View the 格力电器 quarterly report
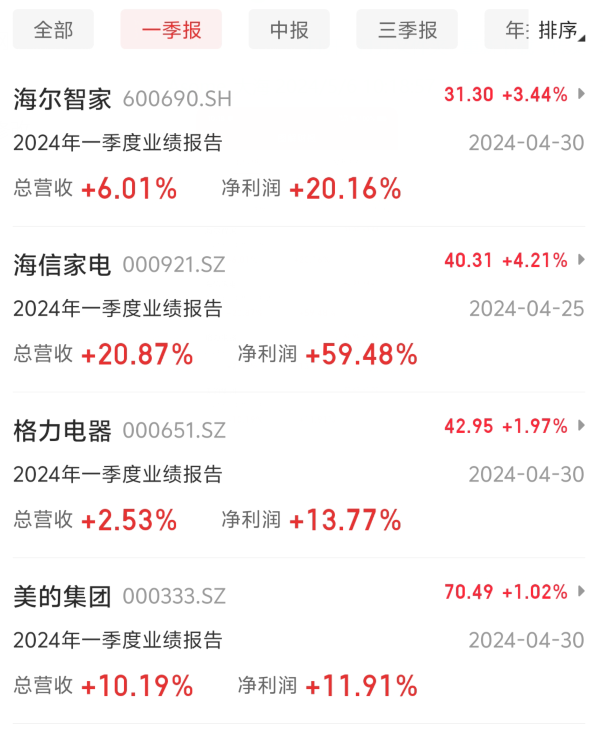The height and width of the screenshot is (730, 603). click(x=118, y=474)
